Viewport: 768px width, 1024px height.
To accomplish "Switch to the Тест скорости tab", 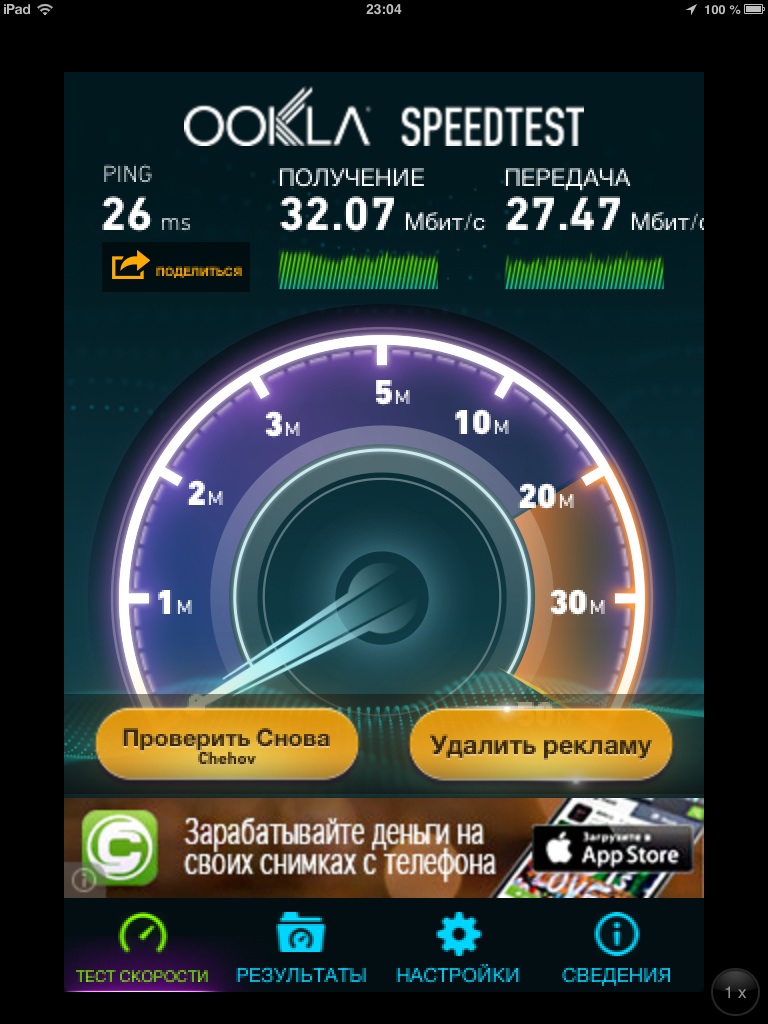I will tap(142, 950).
